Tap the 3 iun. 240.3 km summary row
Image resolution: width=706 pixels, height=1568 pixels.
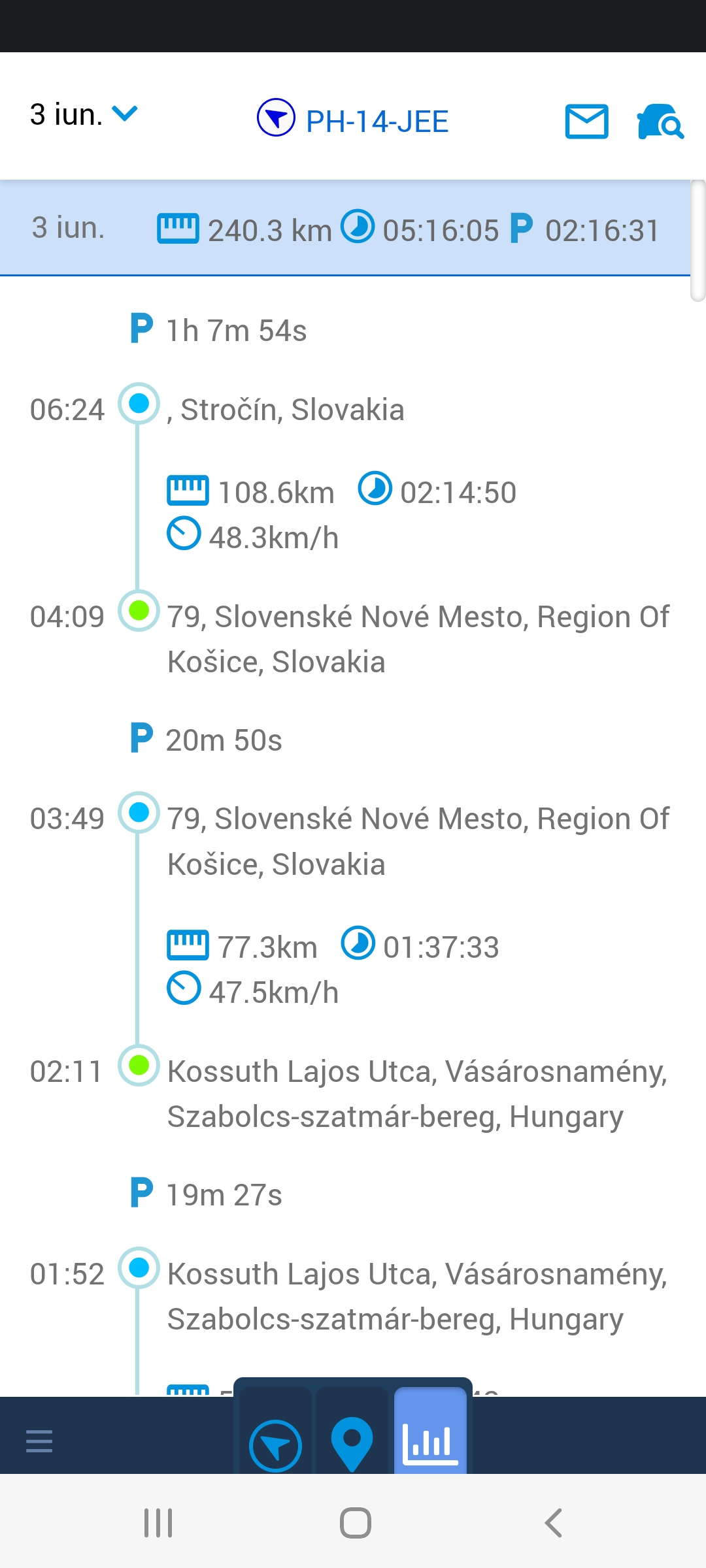[x=345, y=230]
